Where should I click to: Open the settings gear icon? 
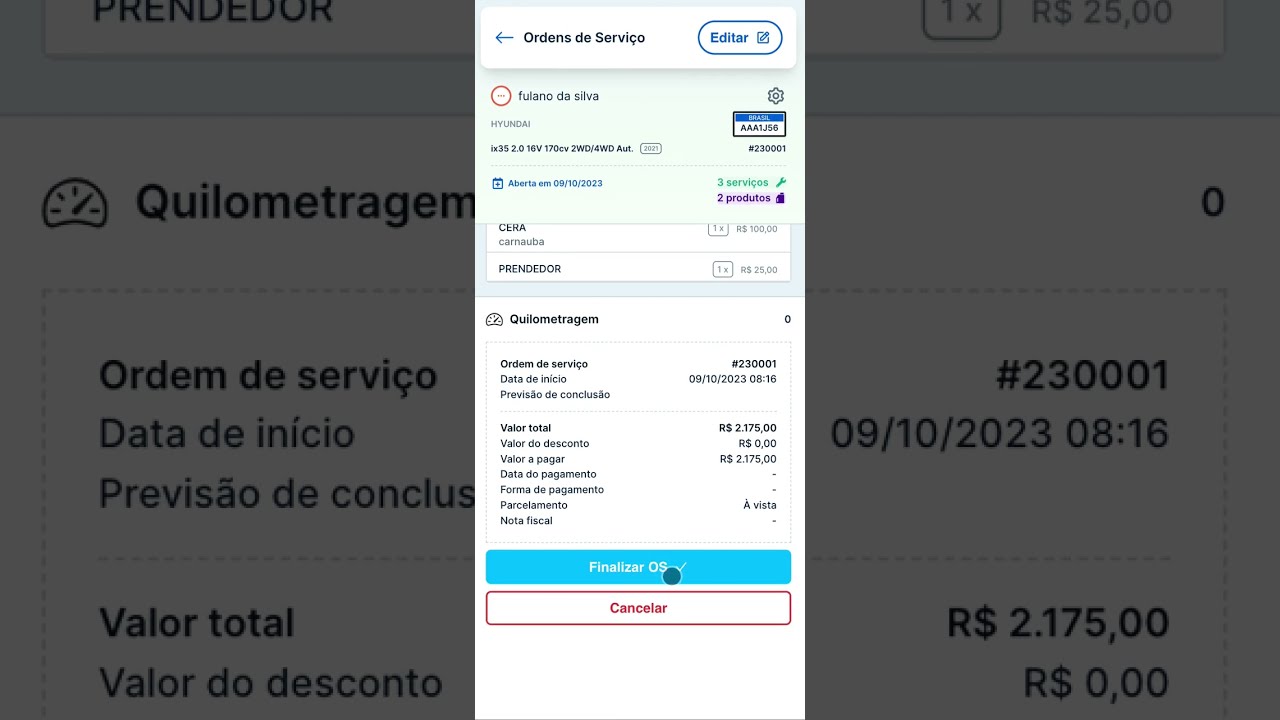[776, 96]
